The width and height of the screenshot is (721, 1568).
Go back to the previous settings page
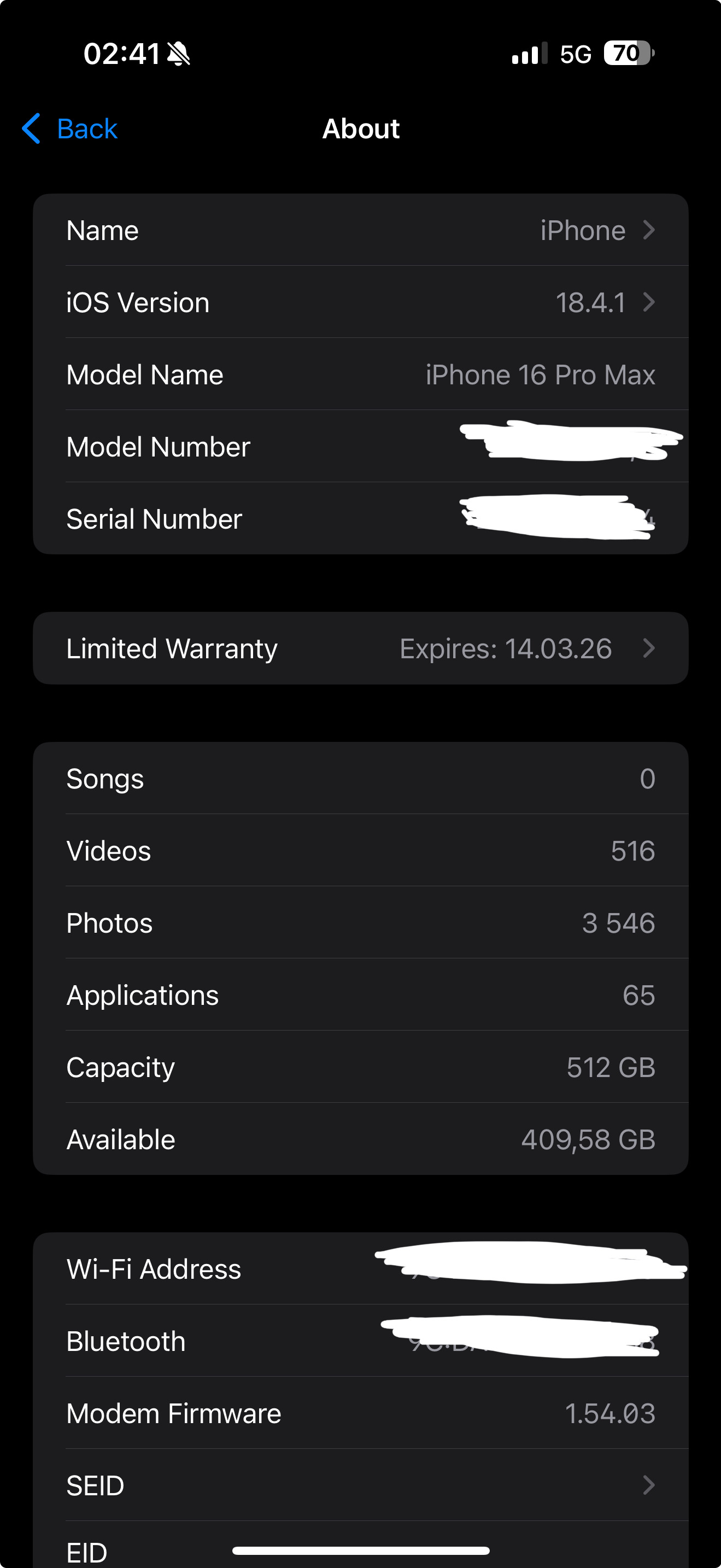pos(69,128)
